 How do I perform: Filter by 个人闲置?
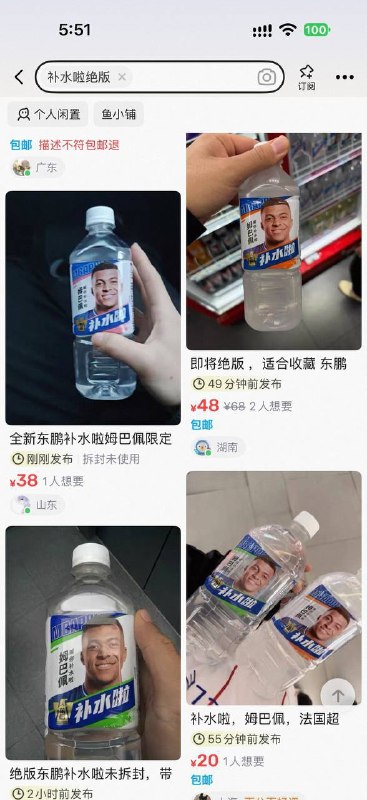pyautogui.click(x=47, y=114)
